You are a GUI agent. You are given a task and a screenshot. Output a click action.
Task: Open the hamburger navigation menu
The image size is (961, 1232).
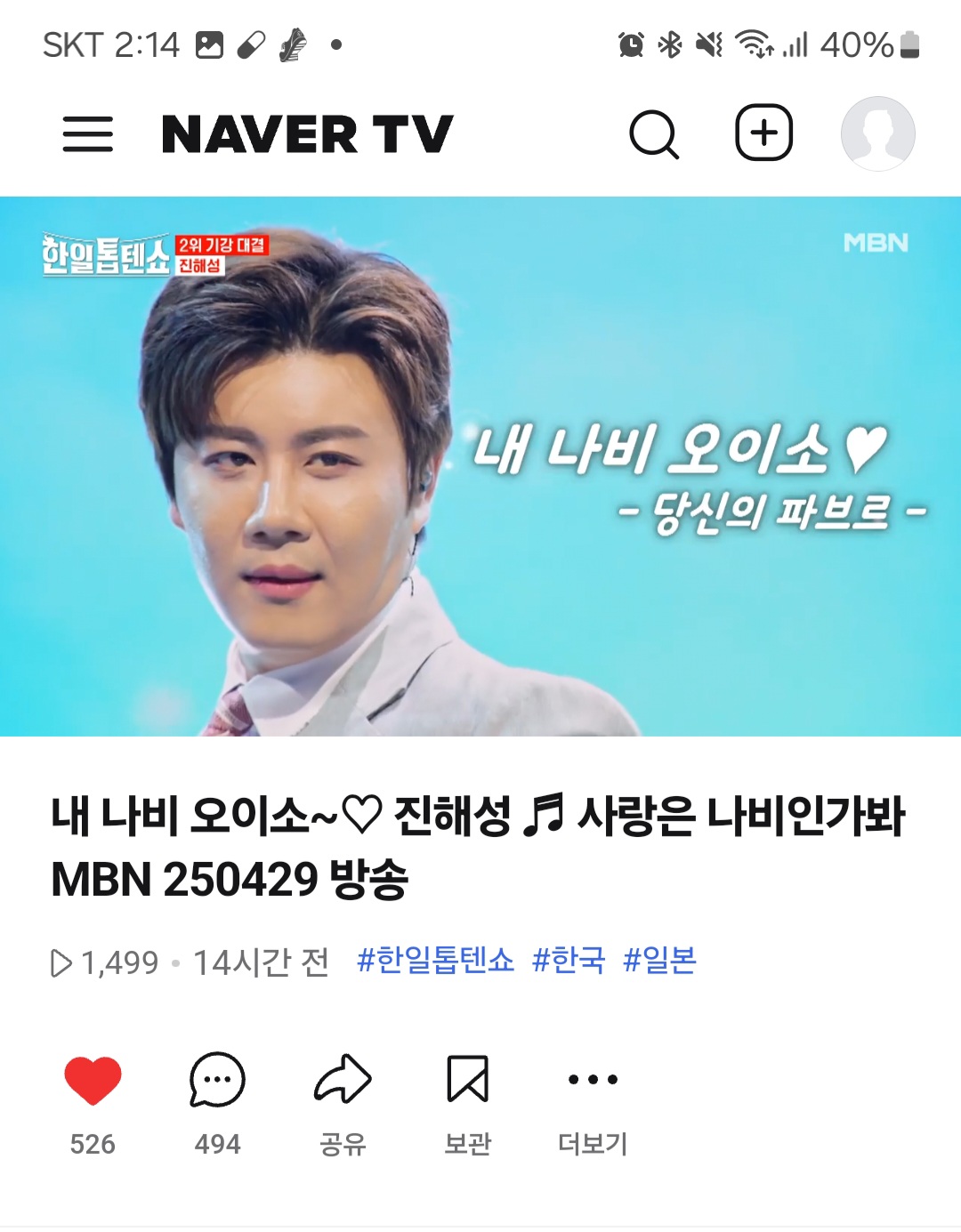coord(87,134)
